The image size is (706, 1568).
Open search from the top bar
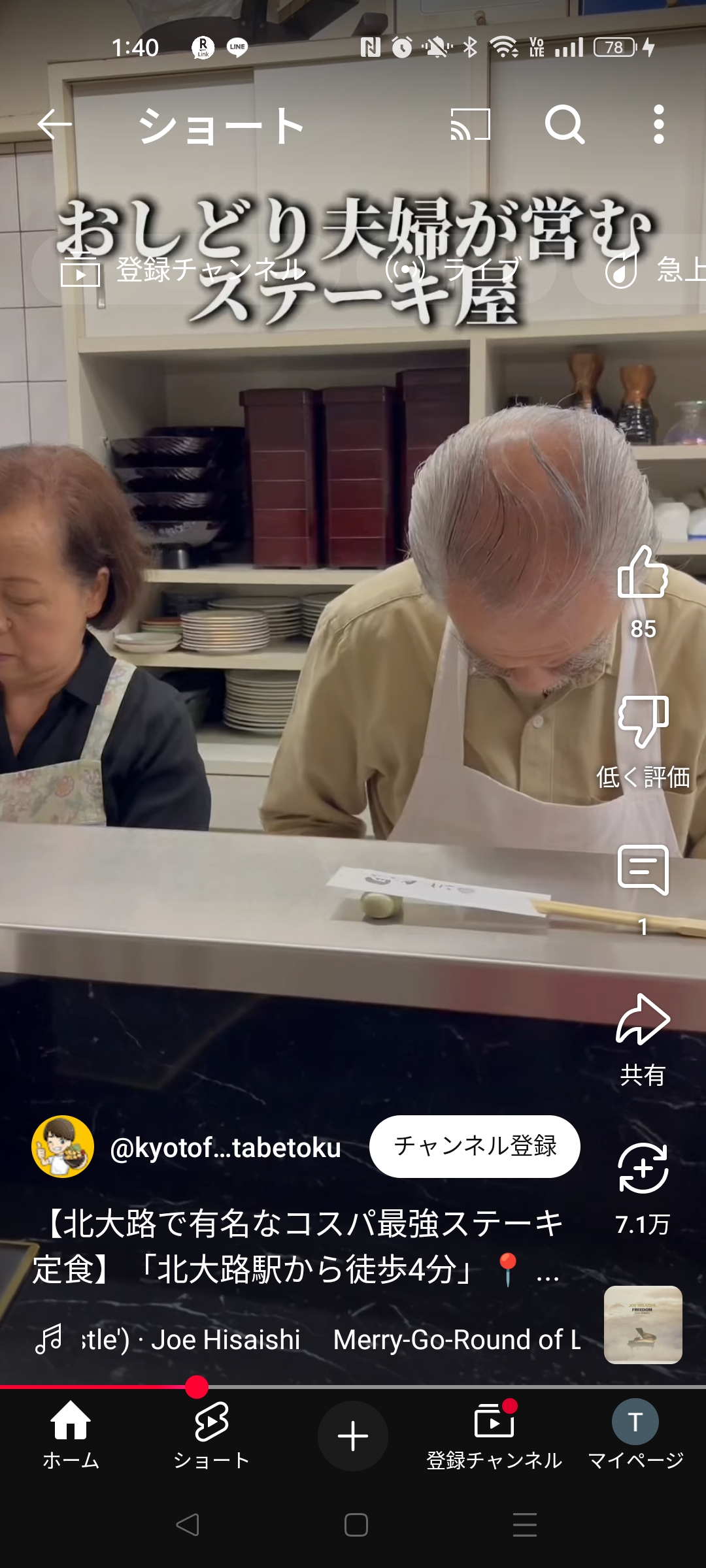[x=564, y=124]
